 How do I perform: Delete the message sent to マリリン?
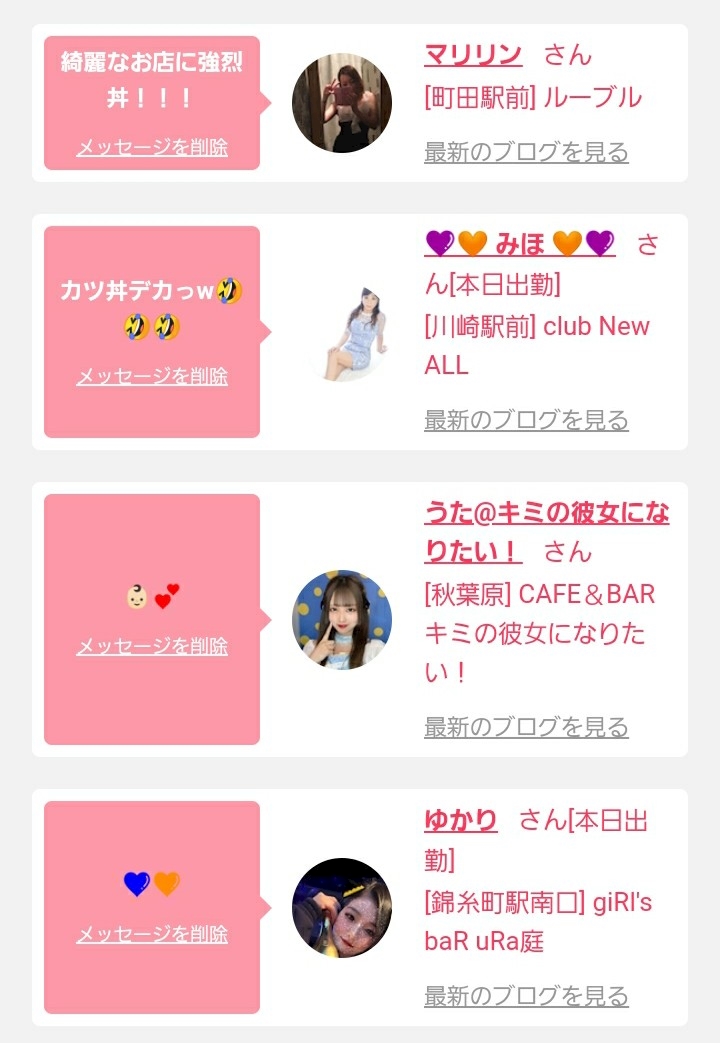pyautogui.click(x=152, y=147)
